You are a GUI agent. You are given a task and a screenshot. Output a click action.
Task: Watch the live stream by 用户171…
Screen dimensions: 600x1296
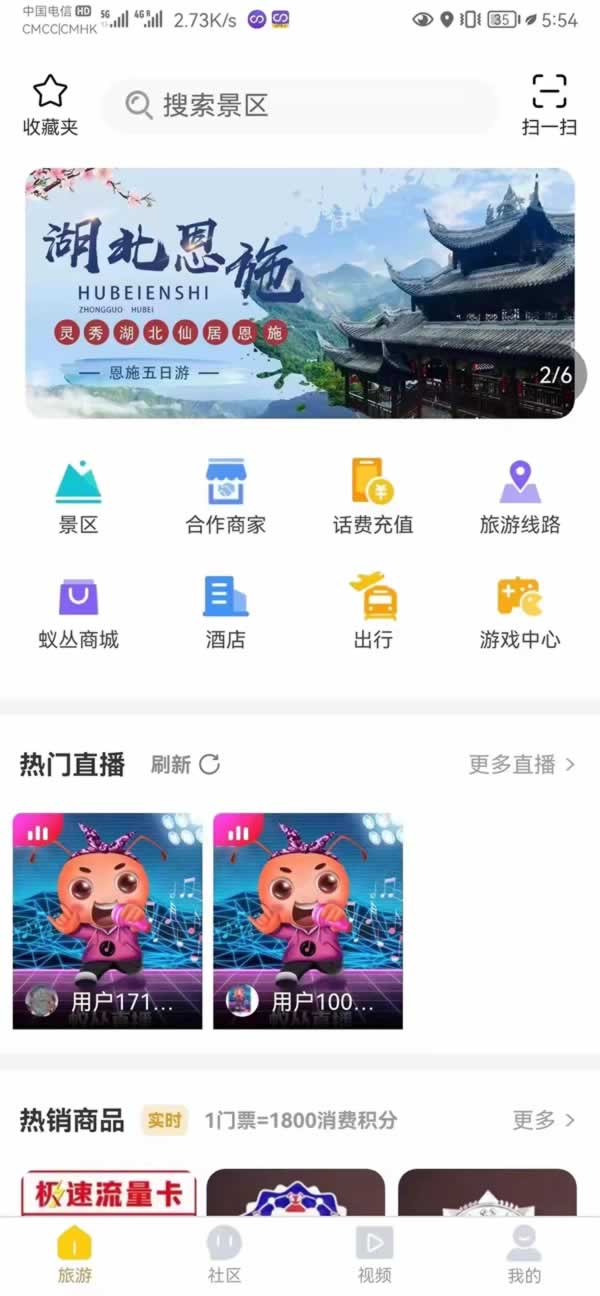[x=108, y=921]
